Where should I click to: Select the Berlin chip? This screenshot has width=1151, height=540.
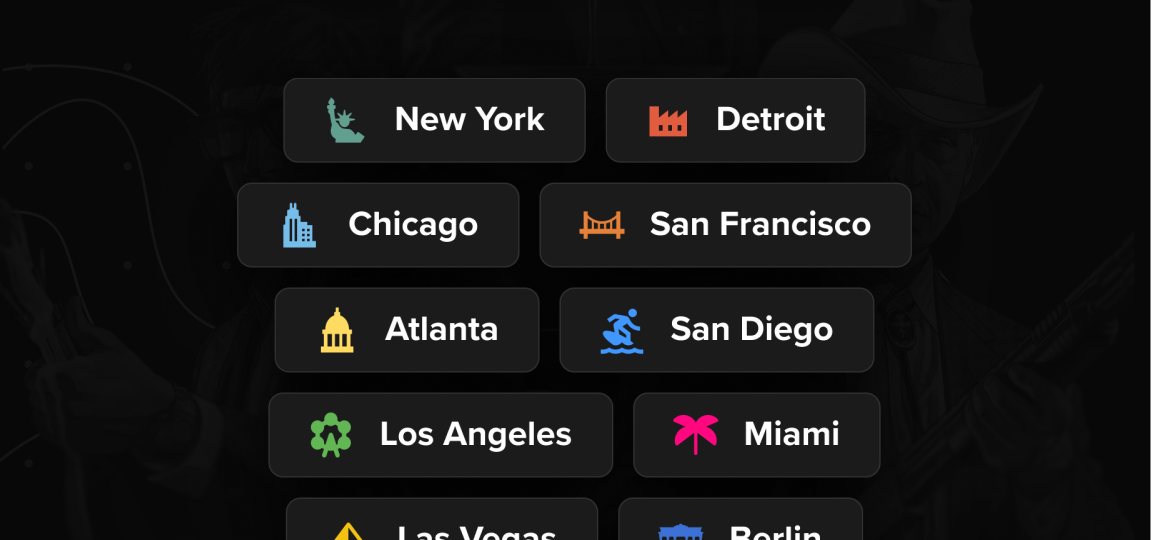click(740, 522)
